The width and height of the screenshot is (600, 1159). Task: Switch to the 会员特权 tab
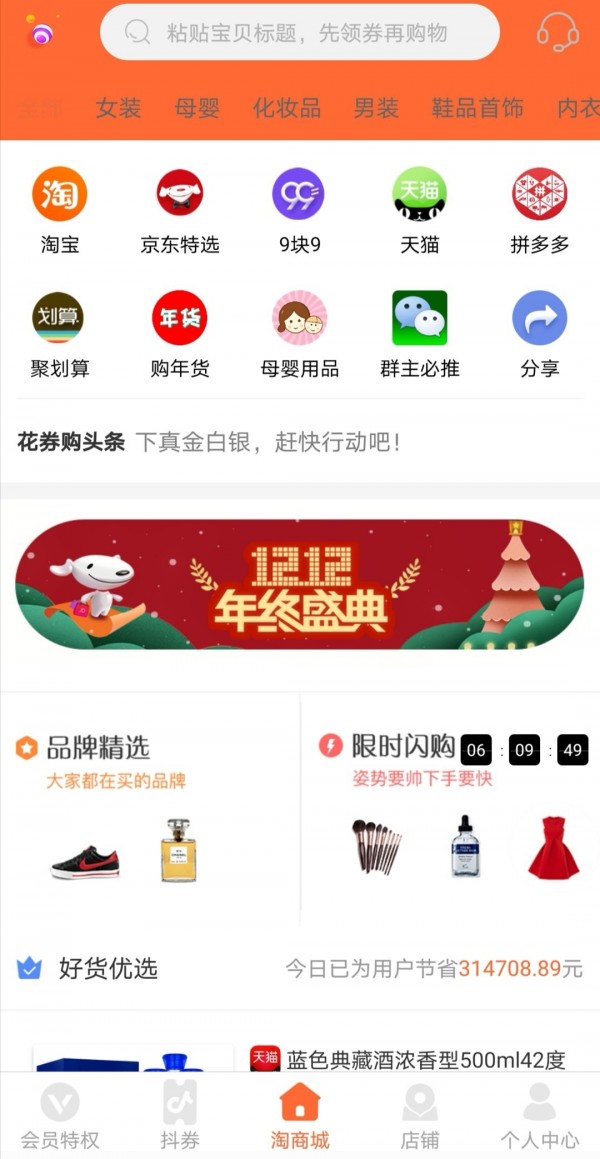(60, 1115)
